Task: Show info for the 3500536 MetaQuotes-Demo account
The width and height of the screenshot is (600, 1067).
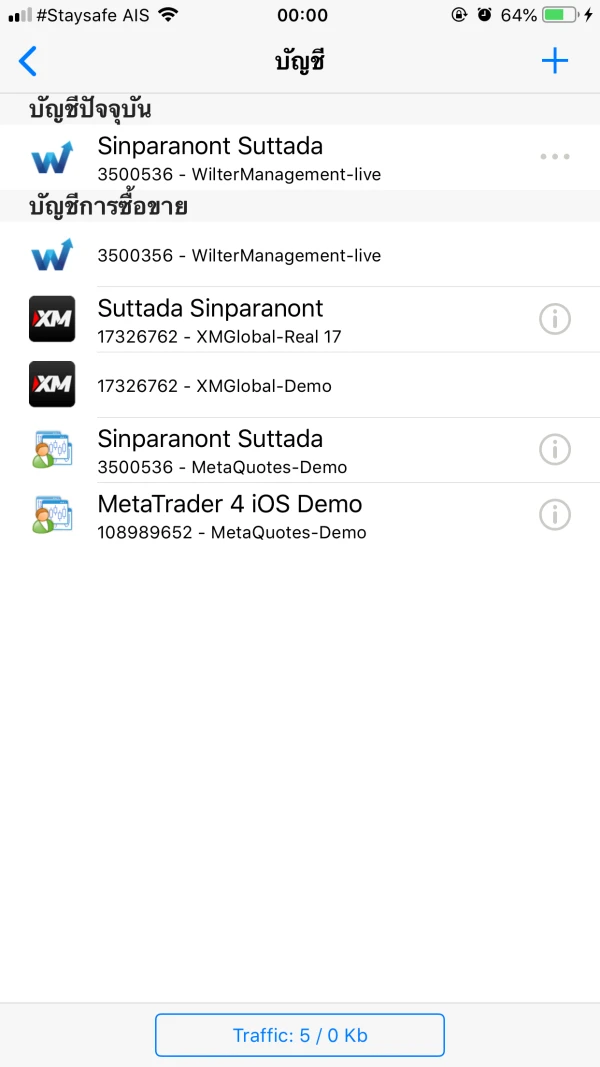Action: coord(554,450)
